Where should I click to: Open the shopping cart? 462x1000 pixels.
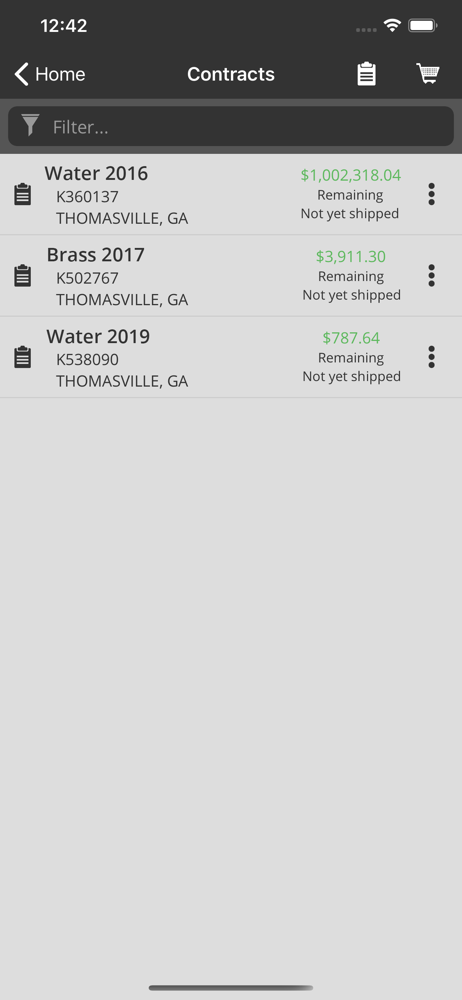coord(428,74)
